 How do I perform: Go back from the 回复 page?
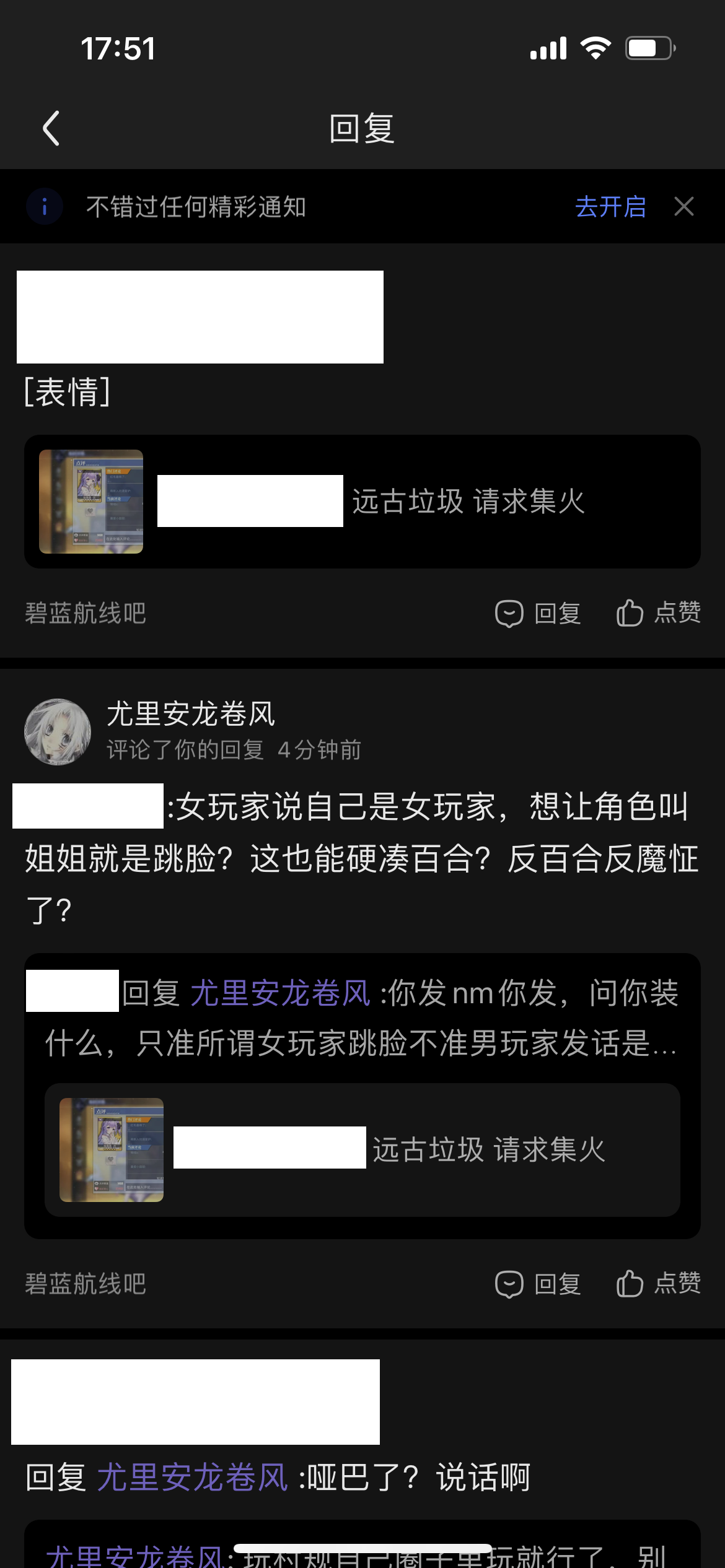click(x=51, y=129)
